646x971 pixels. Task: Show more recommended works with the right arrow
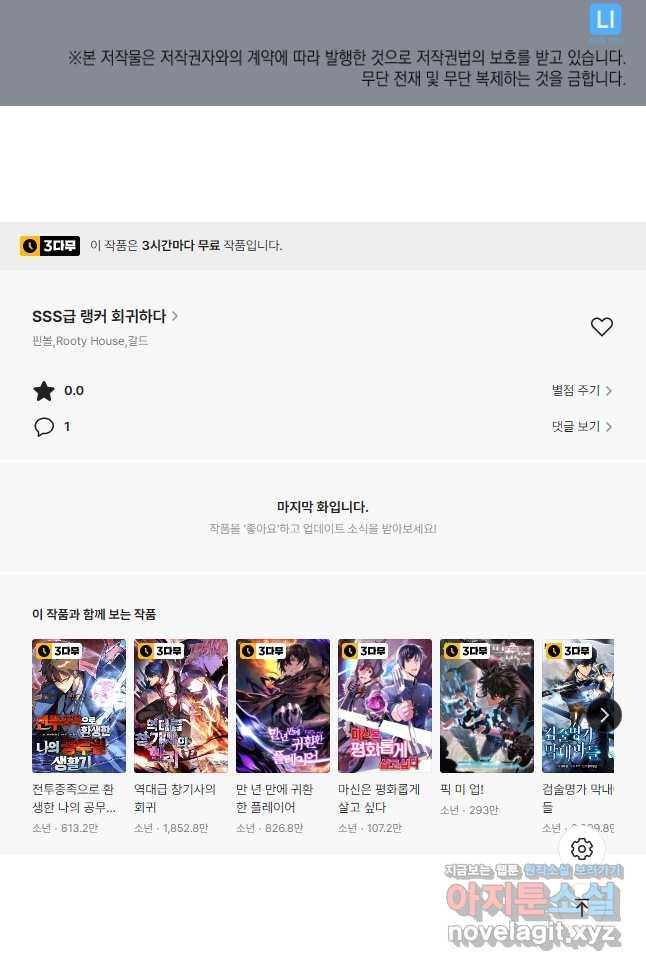603,714
